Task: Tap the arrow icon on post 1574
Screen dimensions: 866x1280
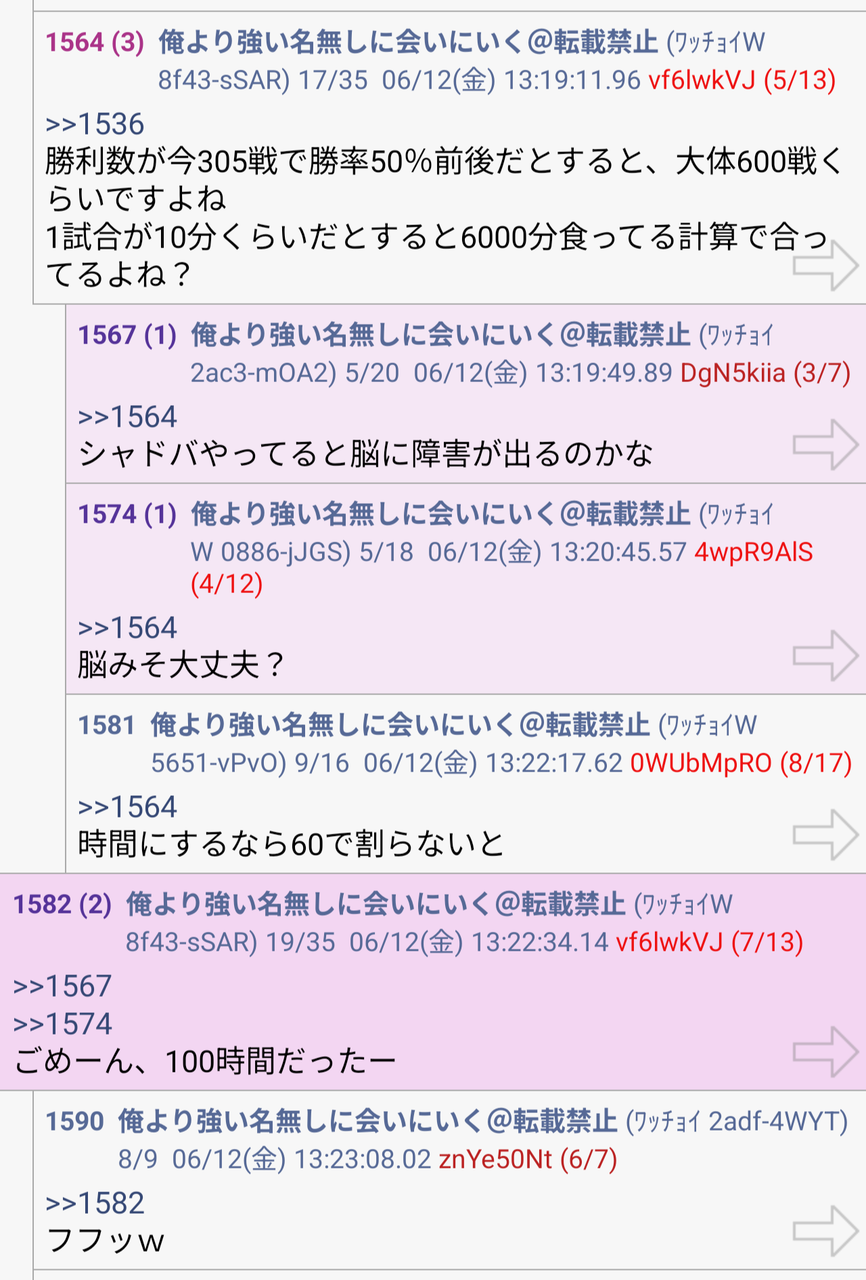Action: tap(825, 655)
